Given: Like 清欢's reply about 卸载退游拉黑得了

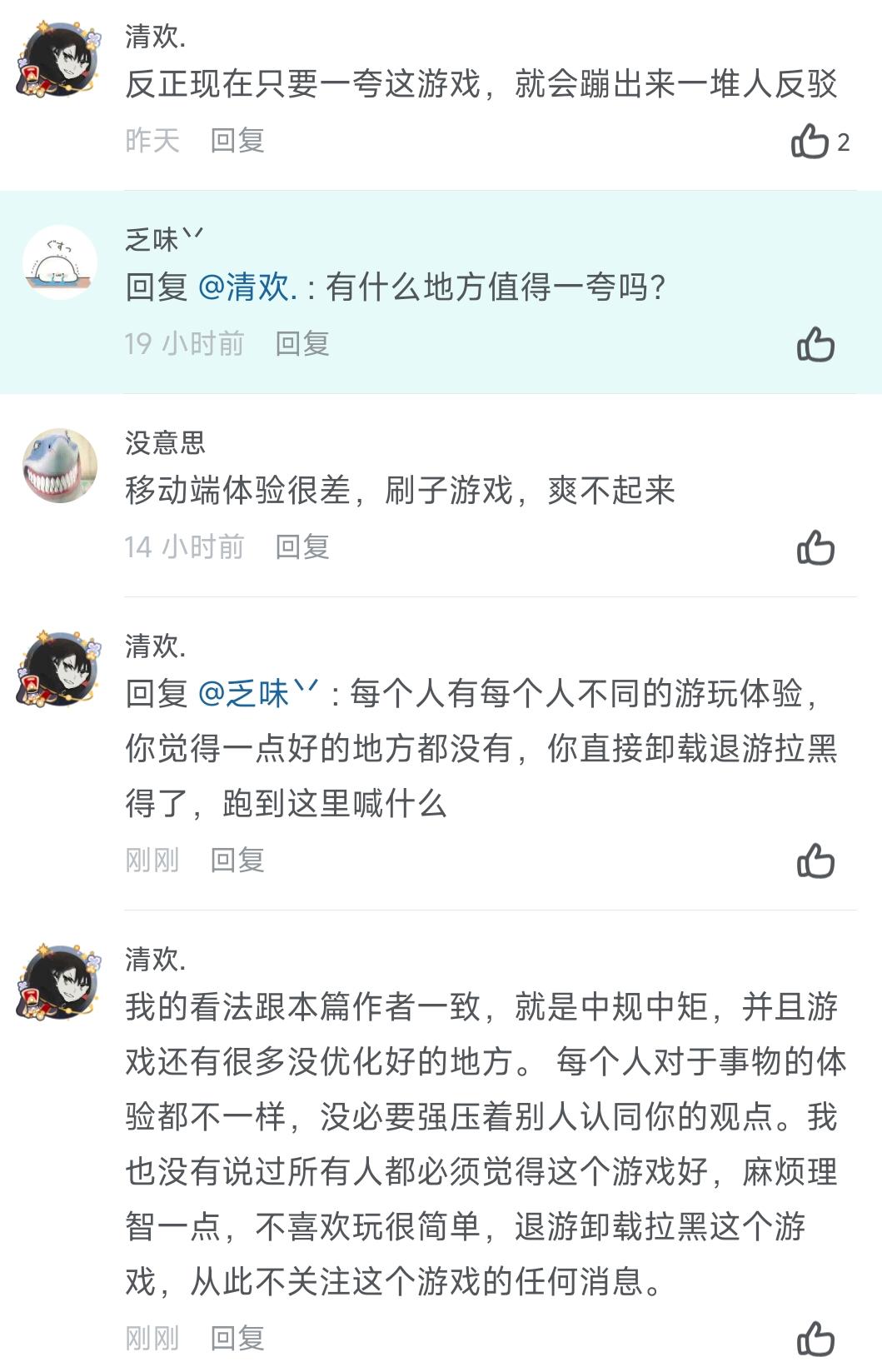Looking at the screenshot, I should pyautogui.click(x=815, y=861).
